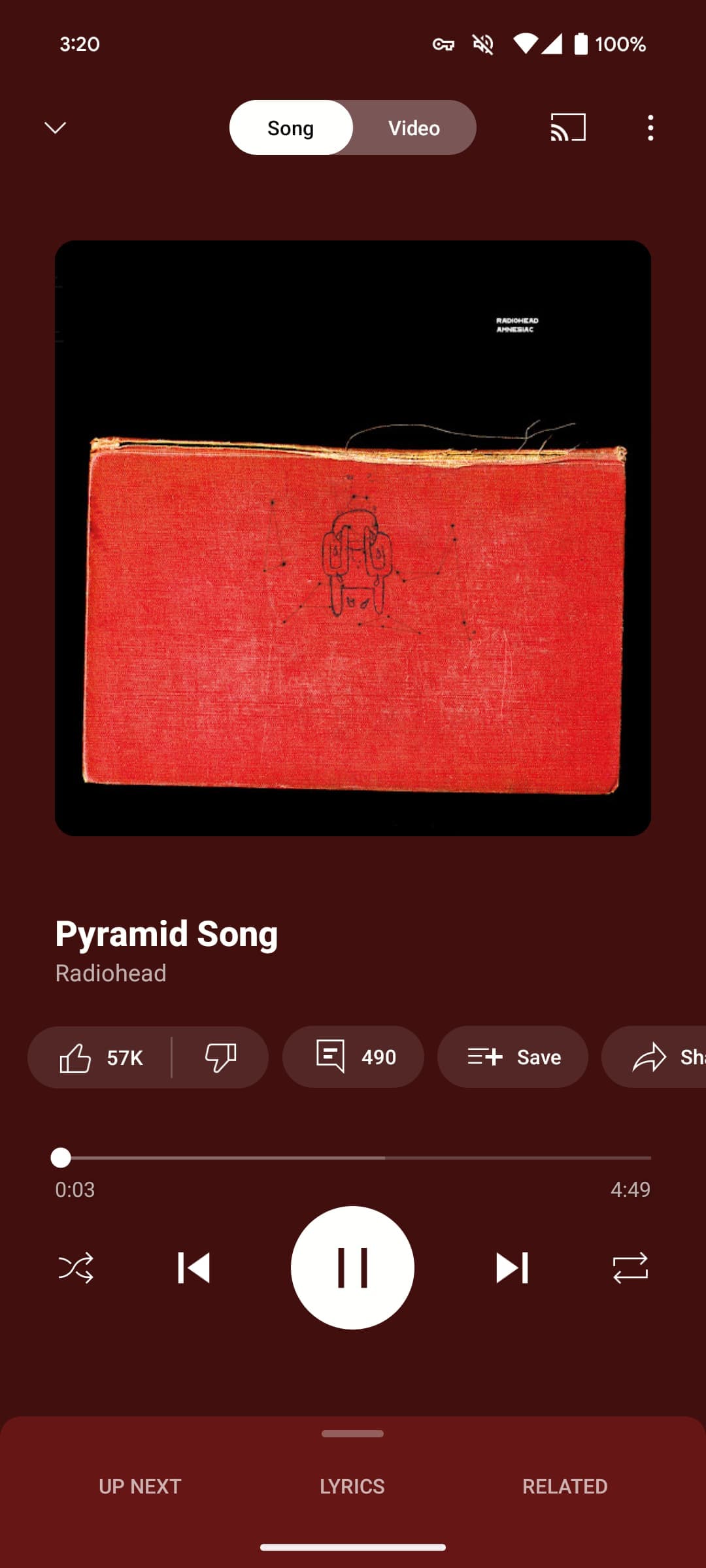Open the Up Next tab
The height and width of the screenshot is (1568, 706).
pos(140,1486)
